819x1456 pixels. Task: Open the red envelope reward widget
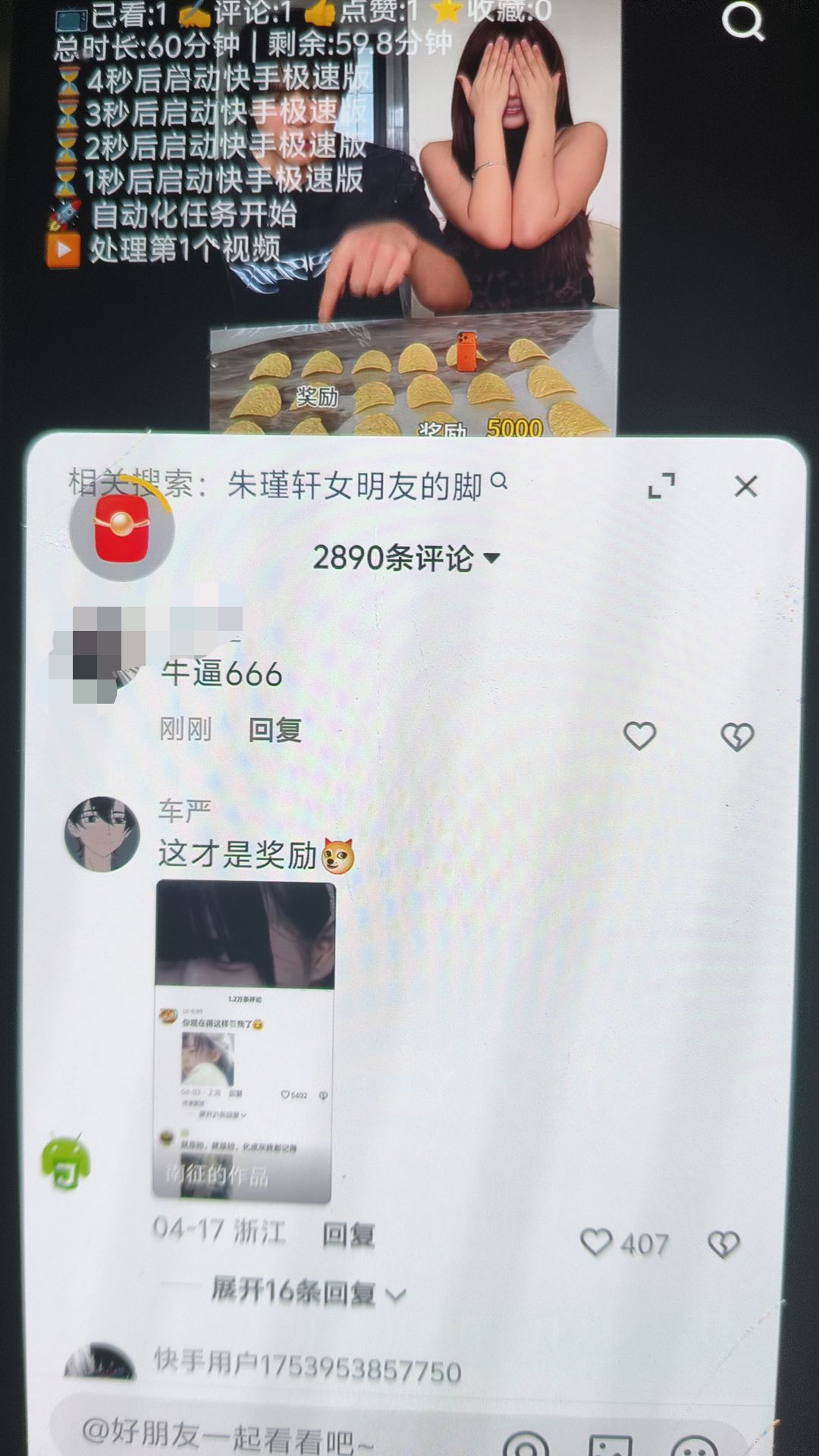tap(121, 528)
